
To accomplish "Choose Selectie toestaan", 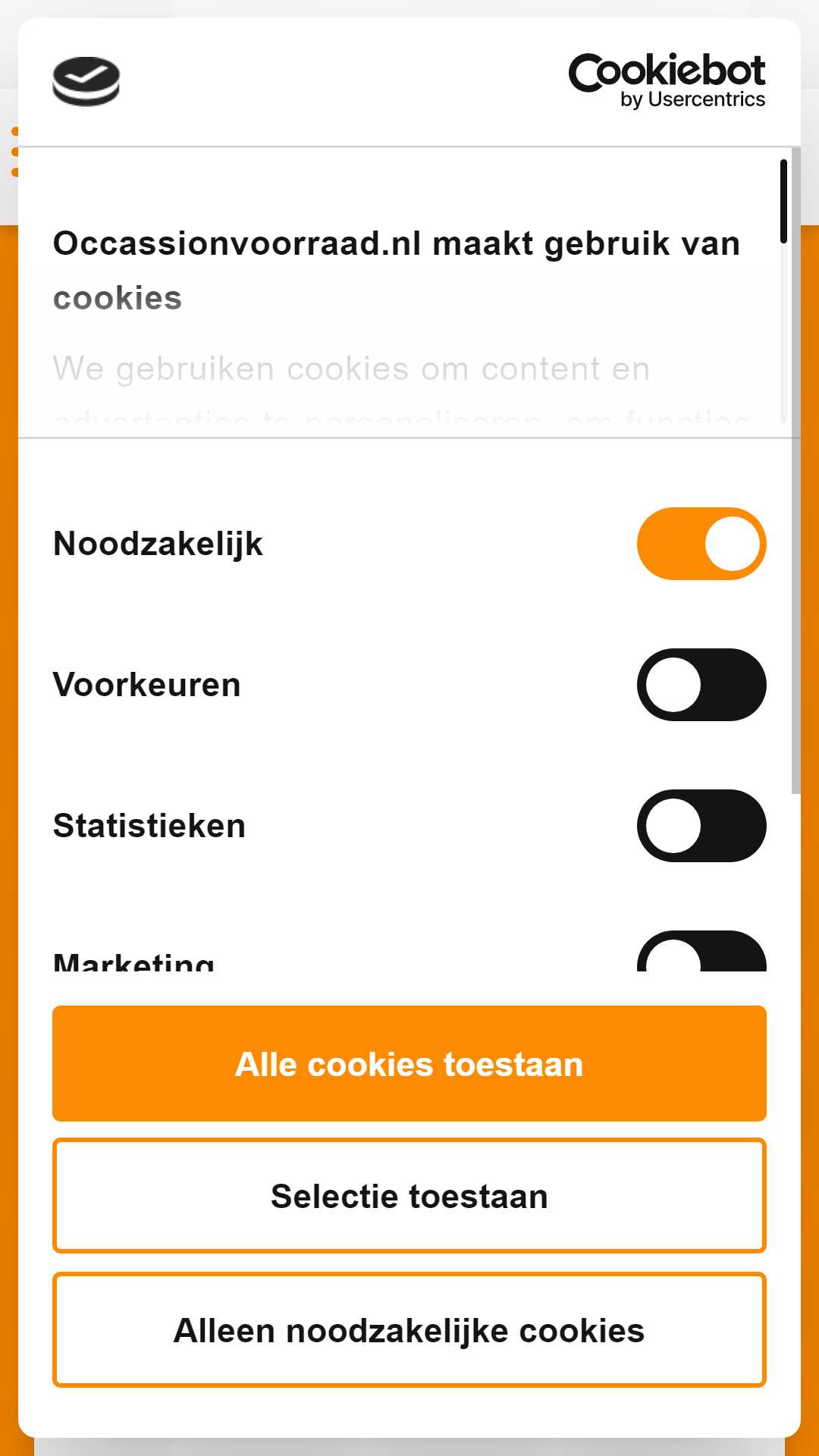I will pyautogui.click(x=409, y=1196).
